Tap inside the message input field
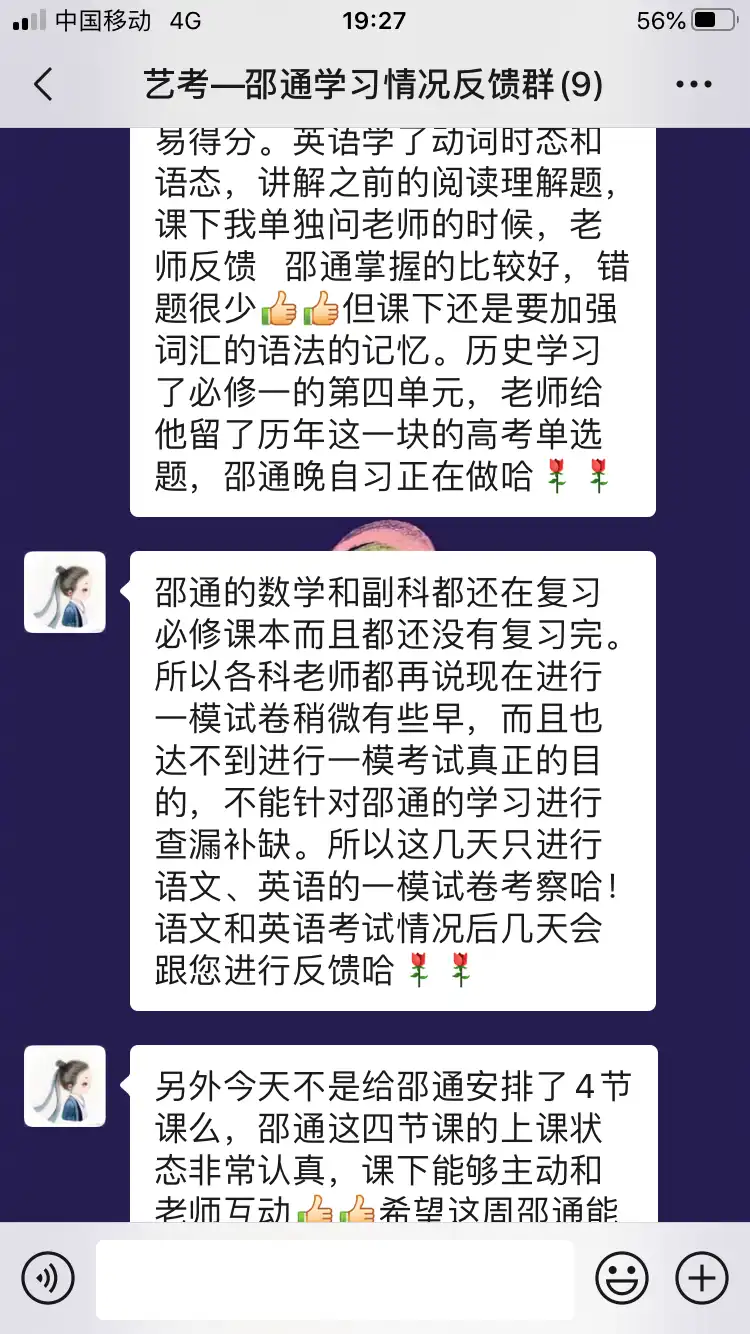 pyautogui.click(x=335, y=1277)
